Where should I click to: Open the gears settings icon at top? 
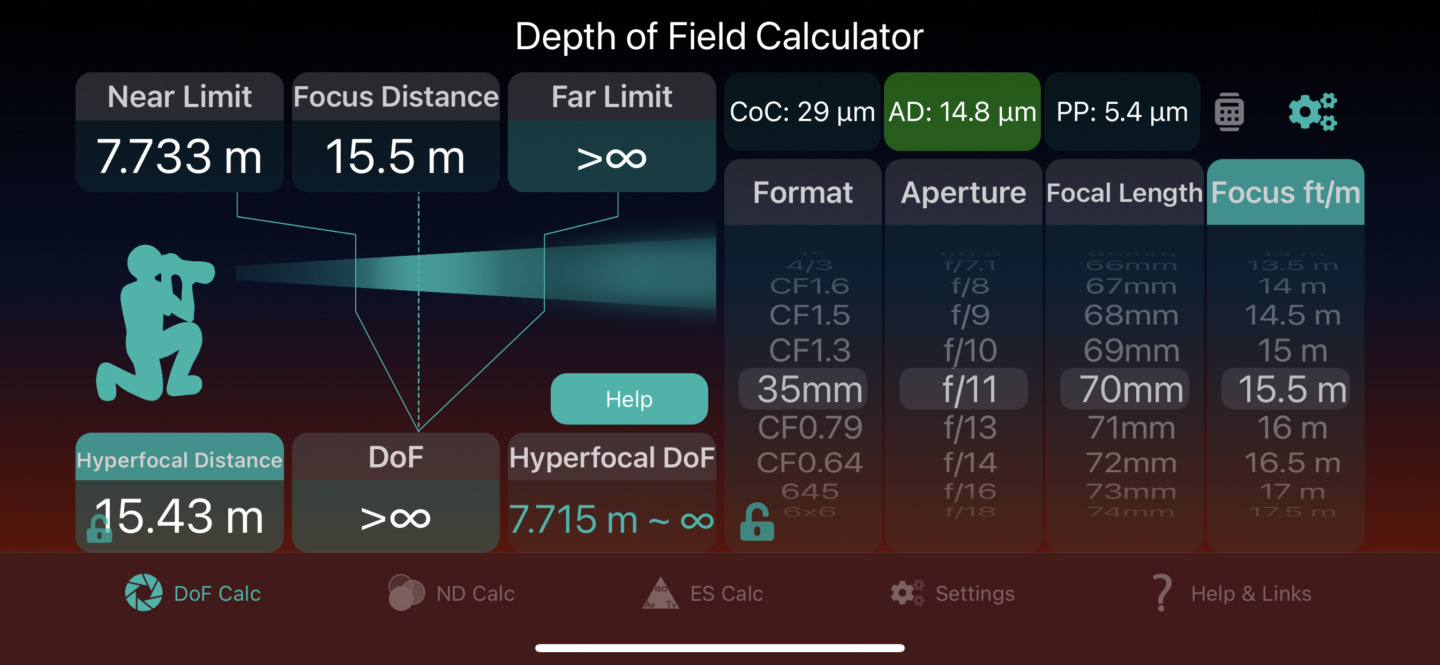click(1312, 111)
